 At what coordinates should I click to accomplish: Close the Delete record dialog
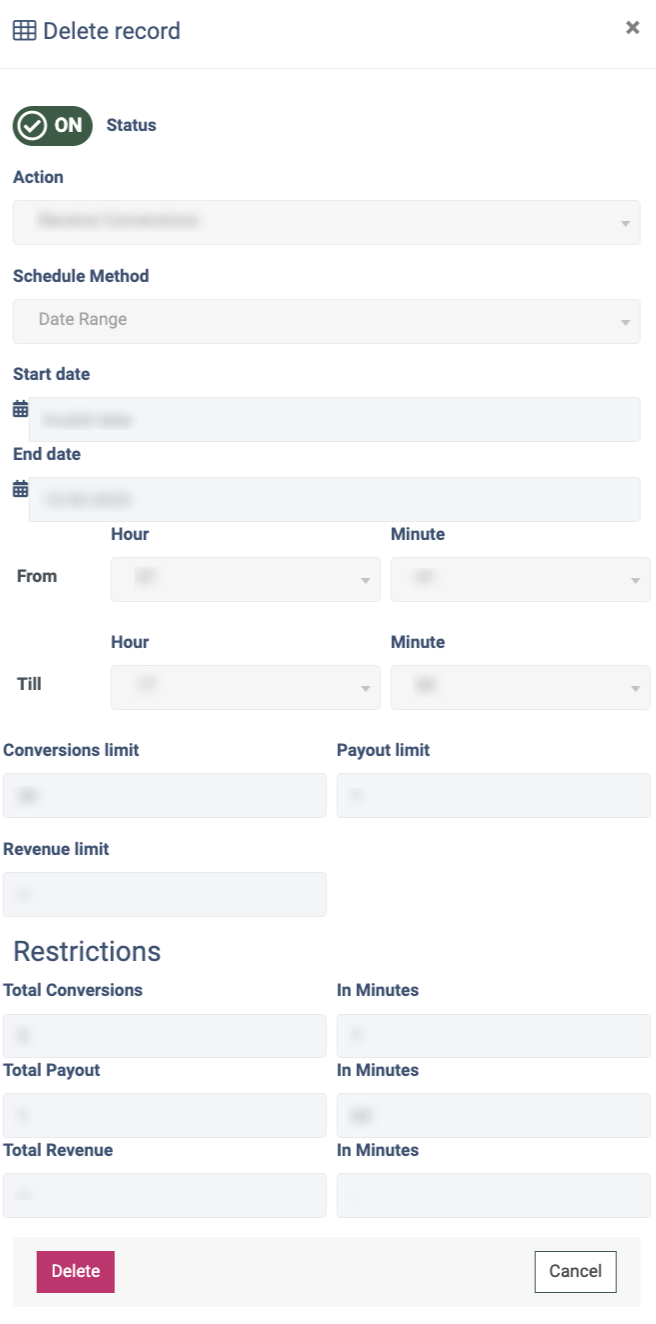(x=632, y=28)
